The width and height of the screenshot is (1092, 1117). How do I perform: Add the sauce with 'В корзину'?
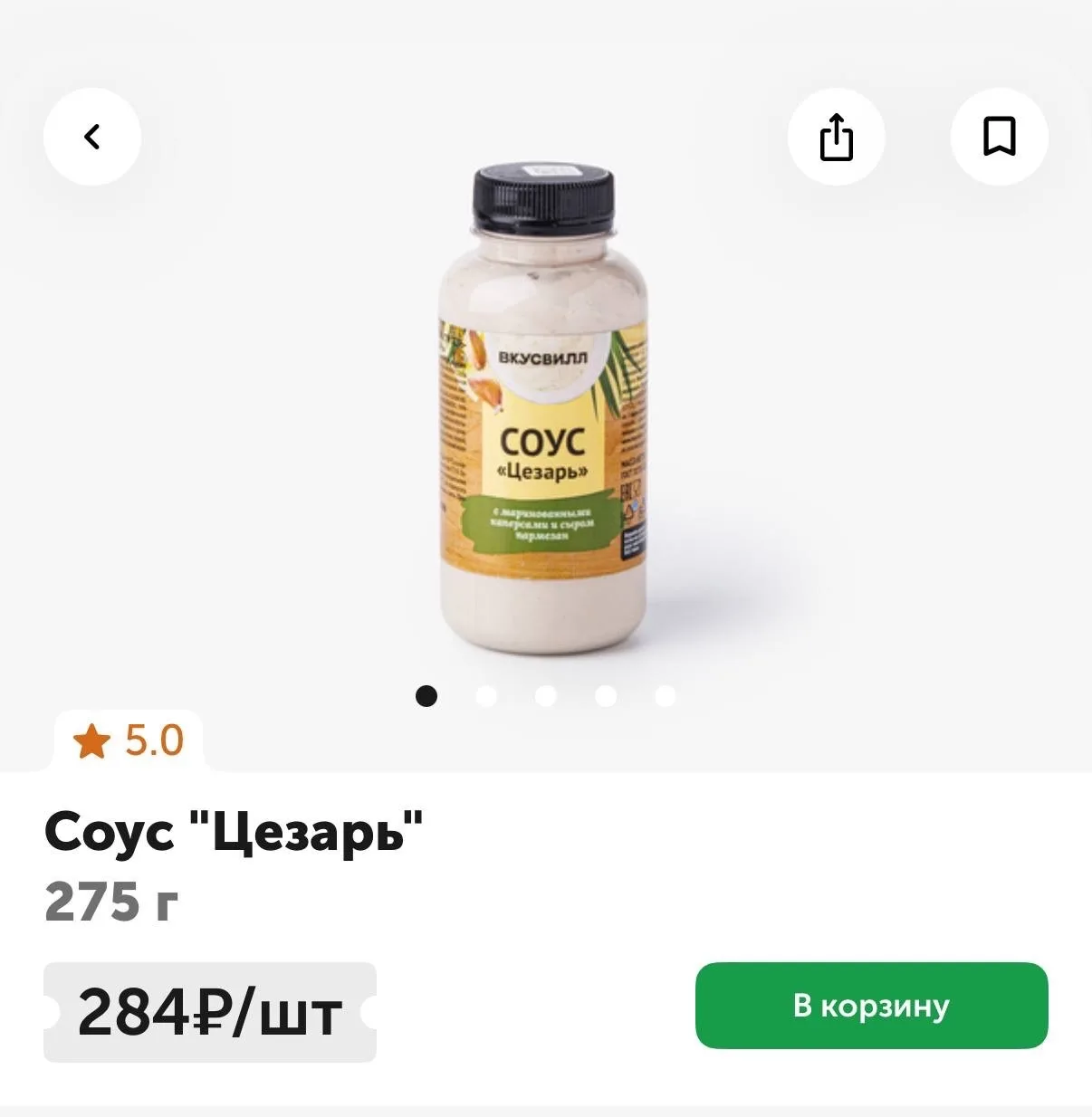871,1005
